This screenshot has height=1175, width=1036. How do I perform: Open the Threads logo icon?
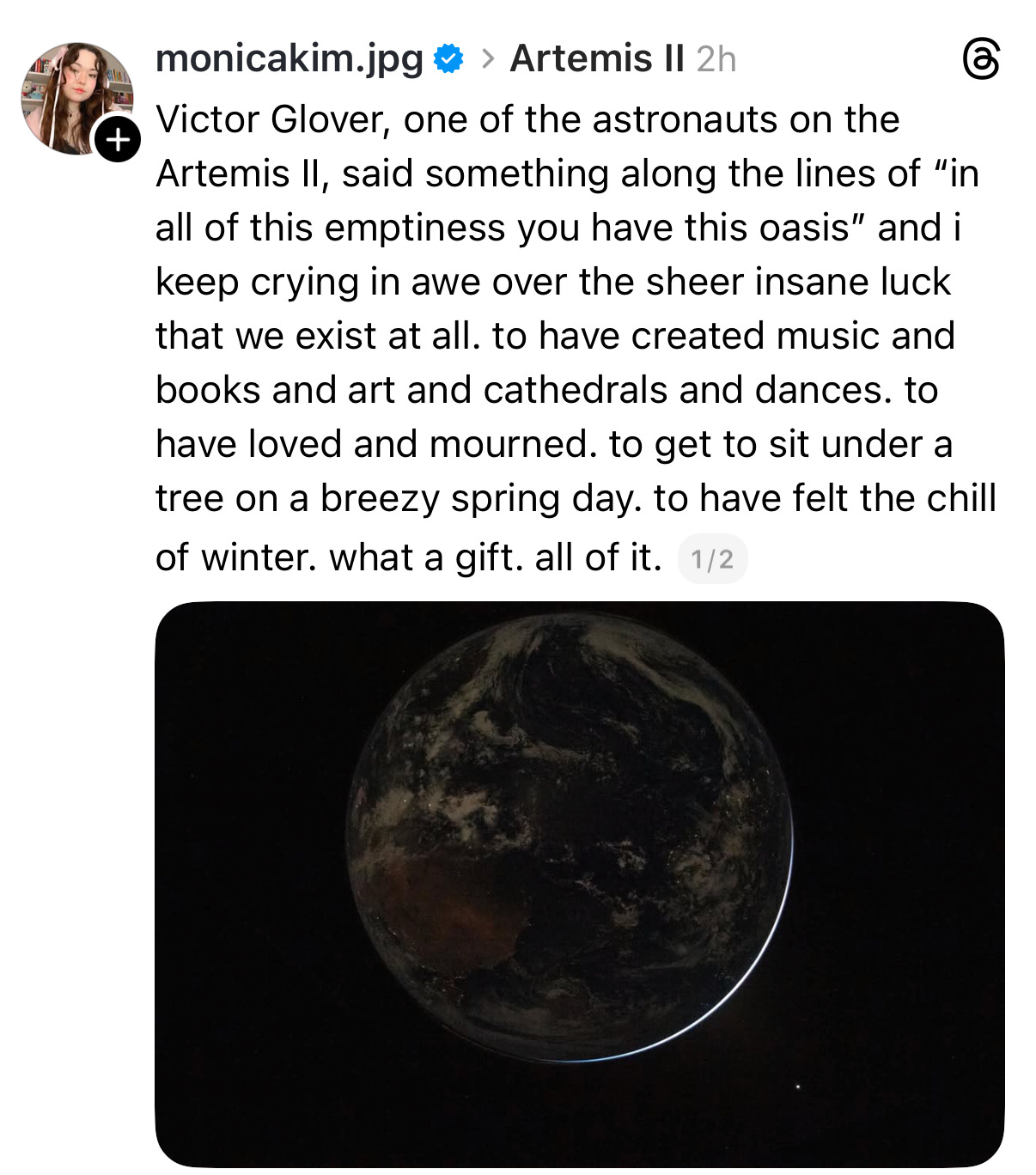pos(981,59)
